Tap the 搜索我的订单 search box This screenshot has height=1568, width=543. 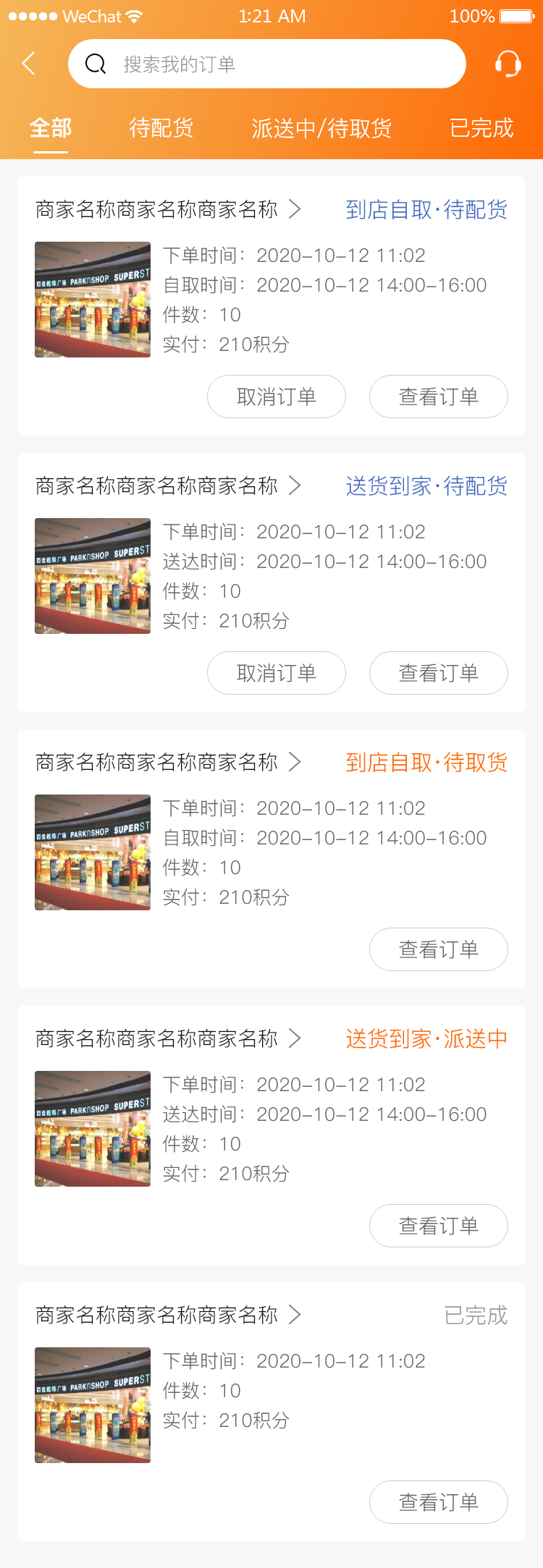(x=266, y=64)
